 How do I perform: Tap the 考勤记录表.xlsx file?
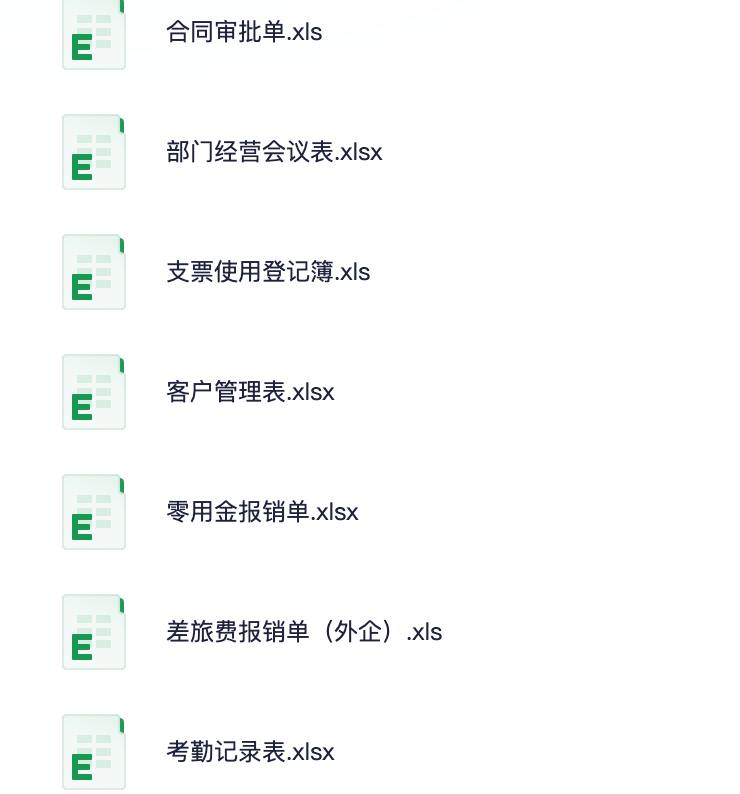coord(250,752)
